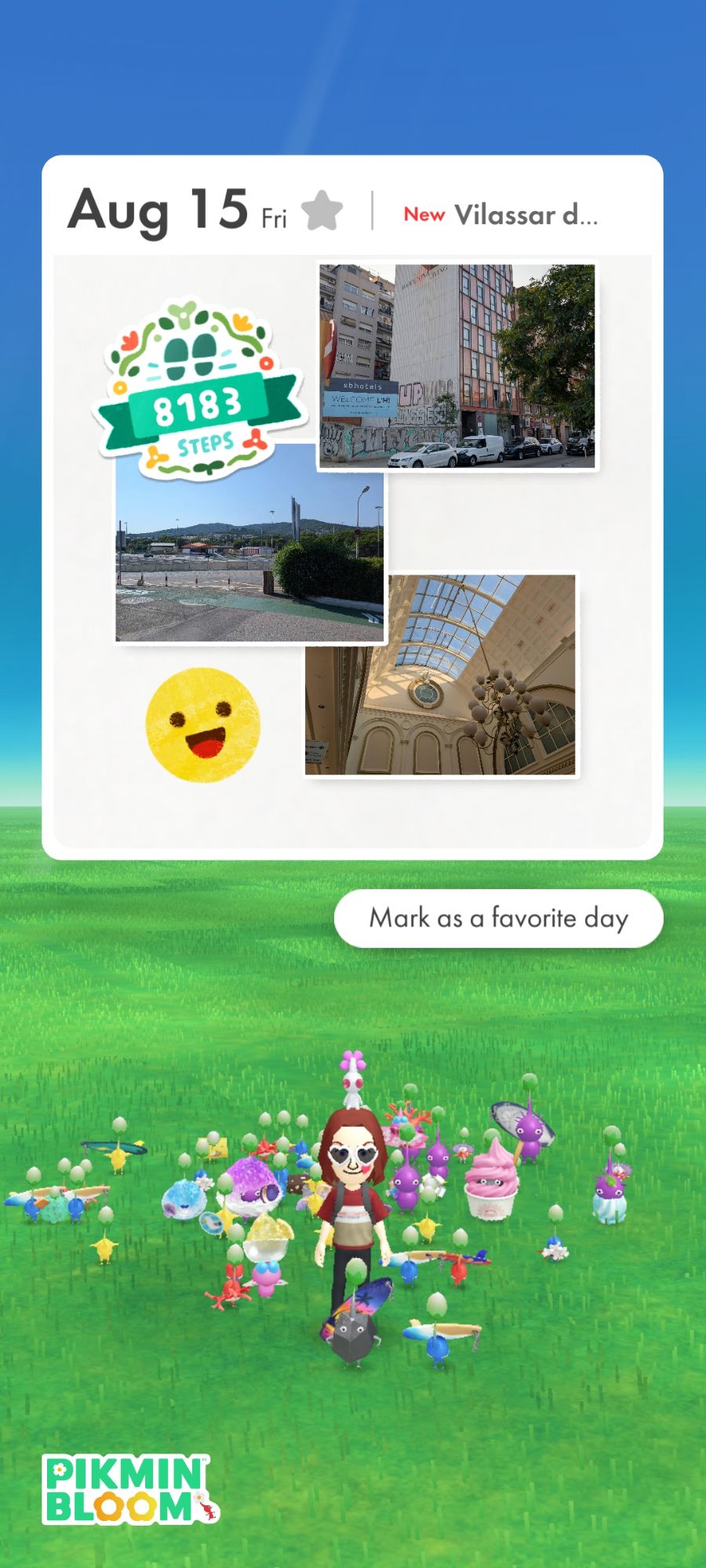Open the sbhotels building street photo
Viewport: 706px width, 1568px height.
[457, 366]
